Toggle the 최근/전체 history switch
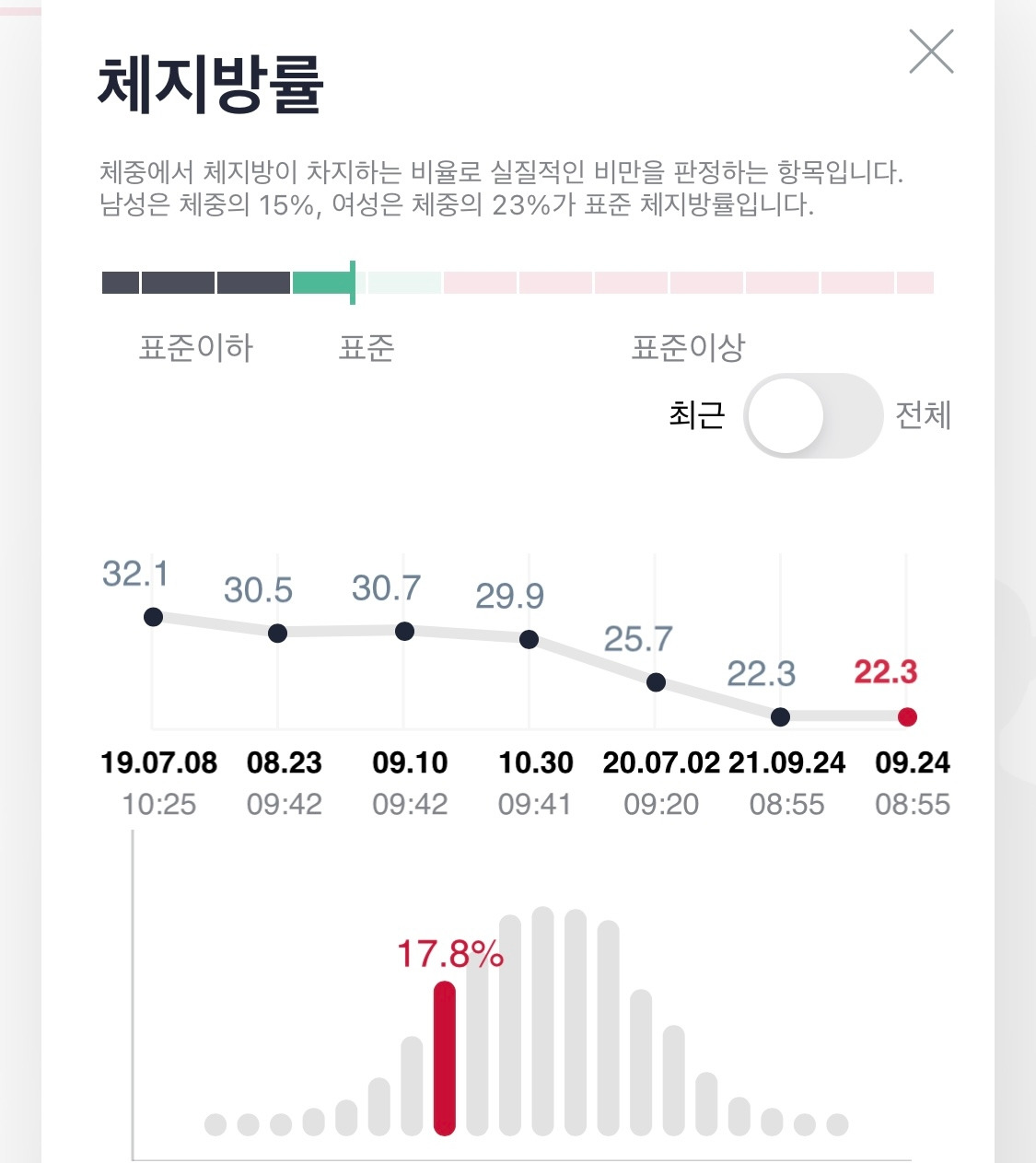Screen dimensions: 1036x1163 [812, 415]
